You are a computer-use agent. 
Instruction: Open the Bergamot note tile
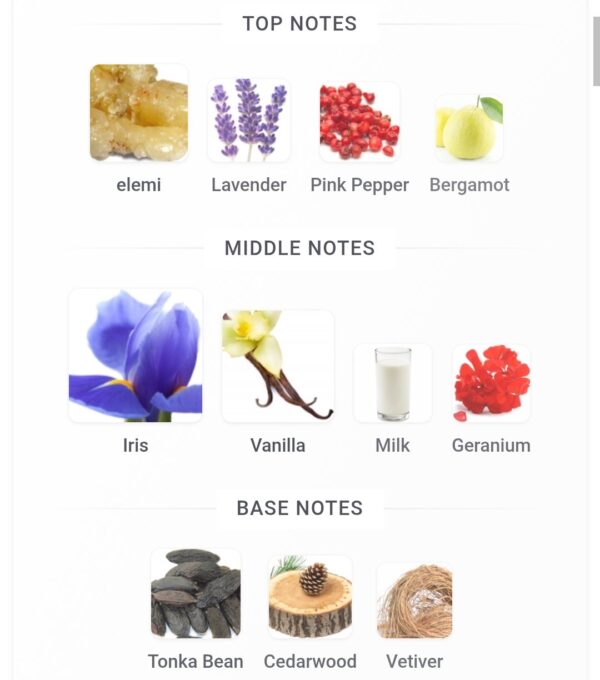(469, 128)
